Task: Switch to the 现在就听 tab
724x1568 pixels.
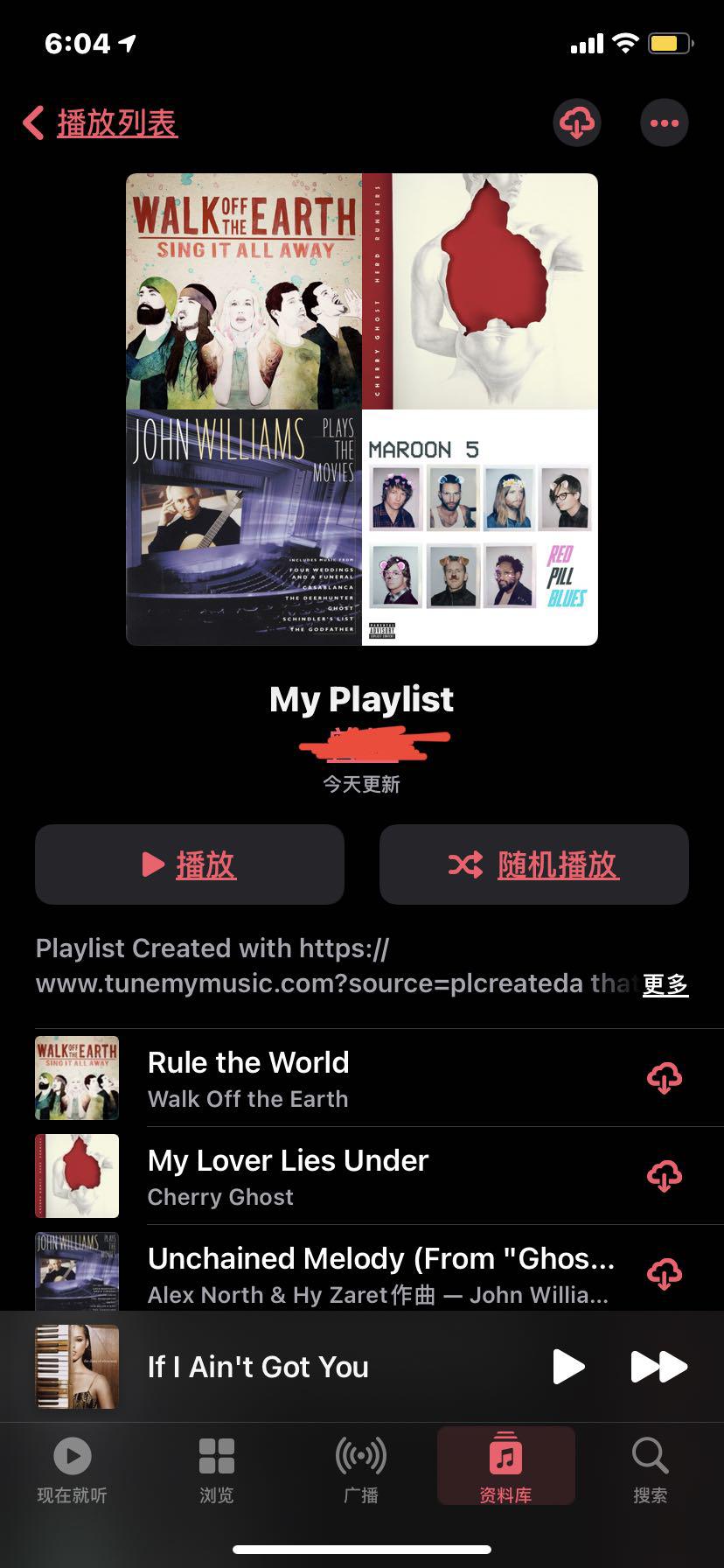Action: coord(72,1470)
